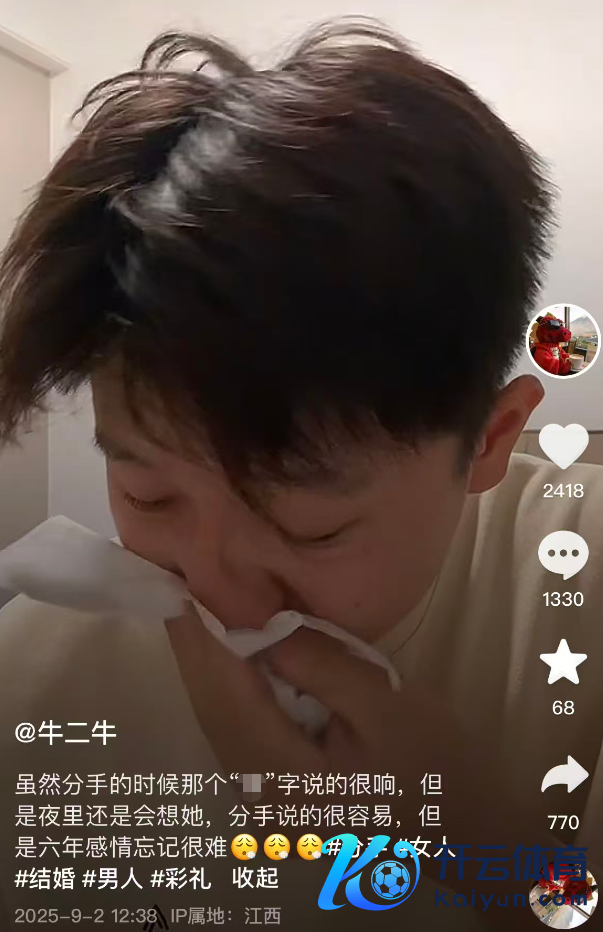Image resolution: width=603 pixels, height=932 pixels.
Task: Open the author's avatar profile picture
Action: point(564,341)
